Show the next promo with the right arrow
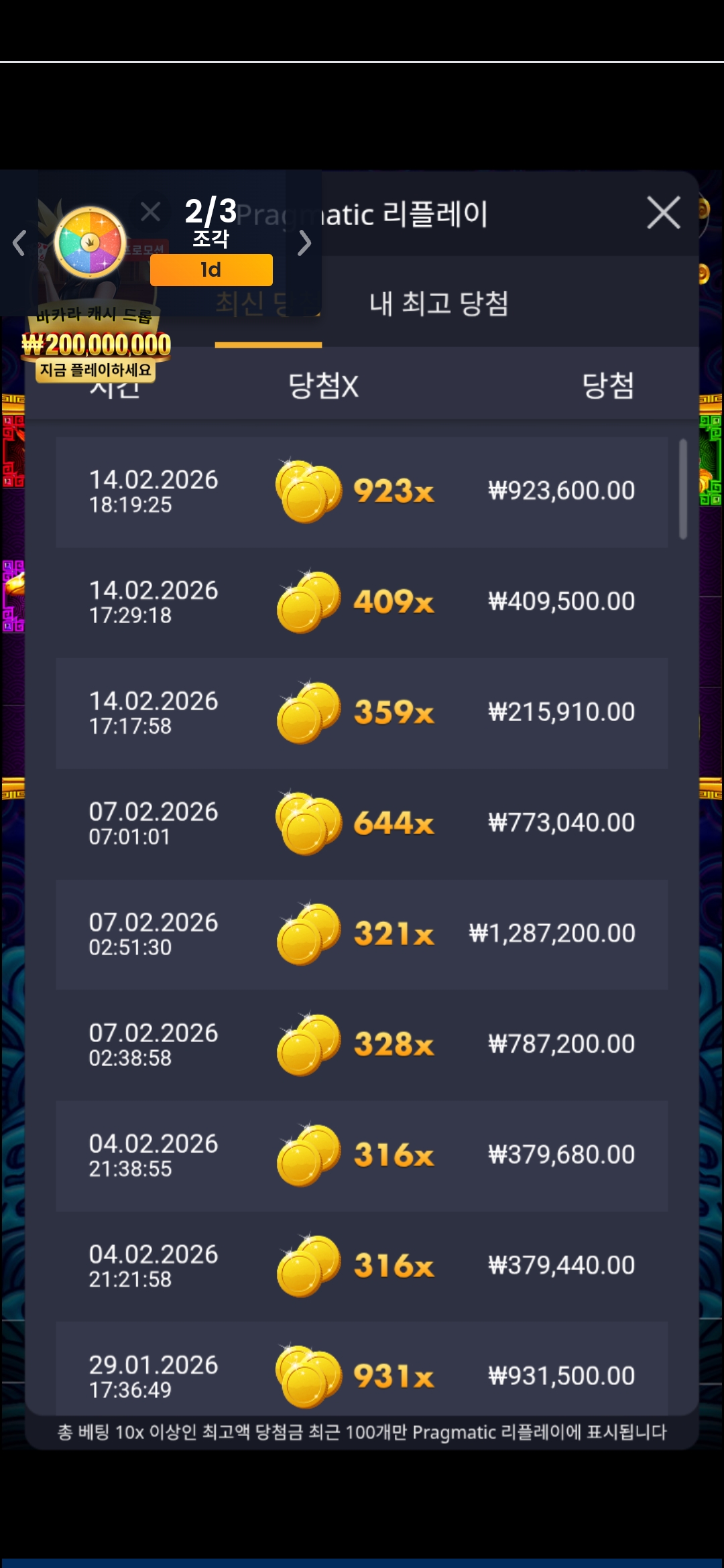Image resolution: width=724 pixels, height=1568 pixels. click(x=304, y=243)
